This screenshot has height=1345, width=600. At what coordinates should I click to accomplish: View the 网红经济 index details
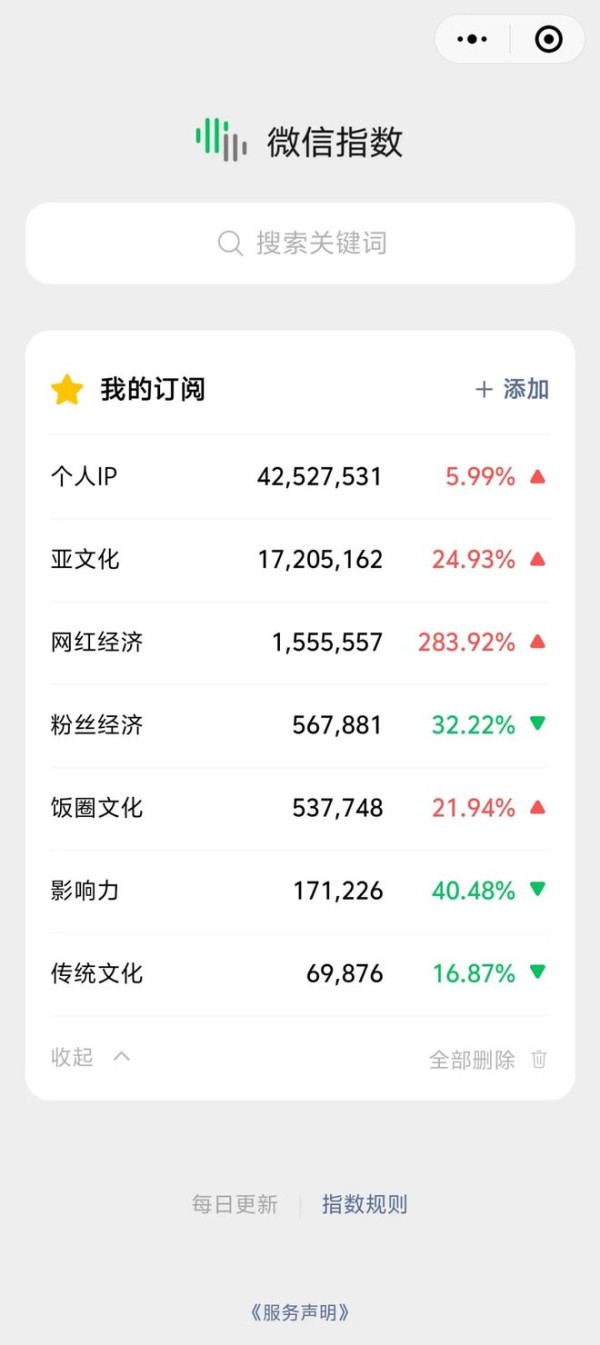click(300, 643)
